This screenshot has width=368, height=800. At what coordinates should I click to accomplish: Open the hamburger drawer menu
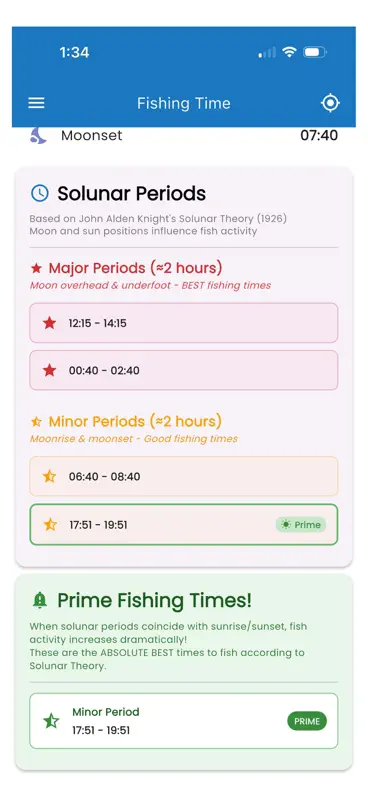pyautogui.click(x=36, y=103)
